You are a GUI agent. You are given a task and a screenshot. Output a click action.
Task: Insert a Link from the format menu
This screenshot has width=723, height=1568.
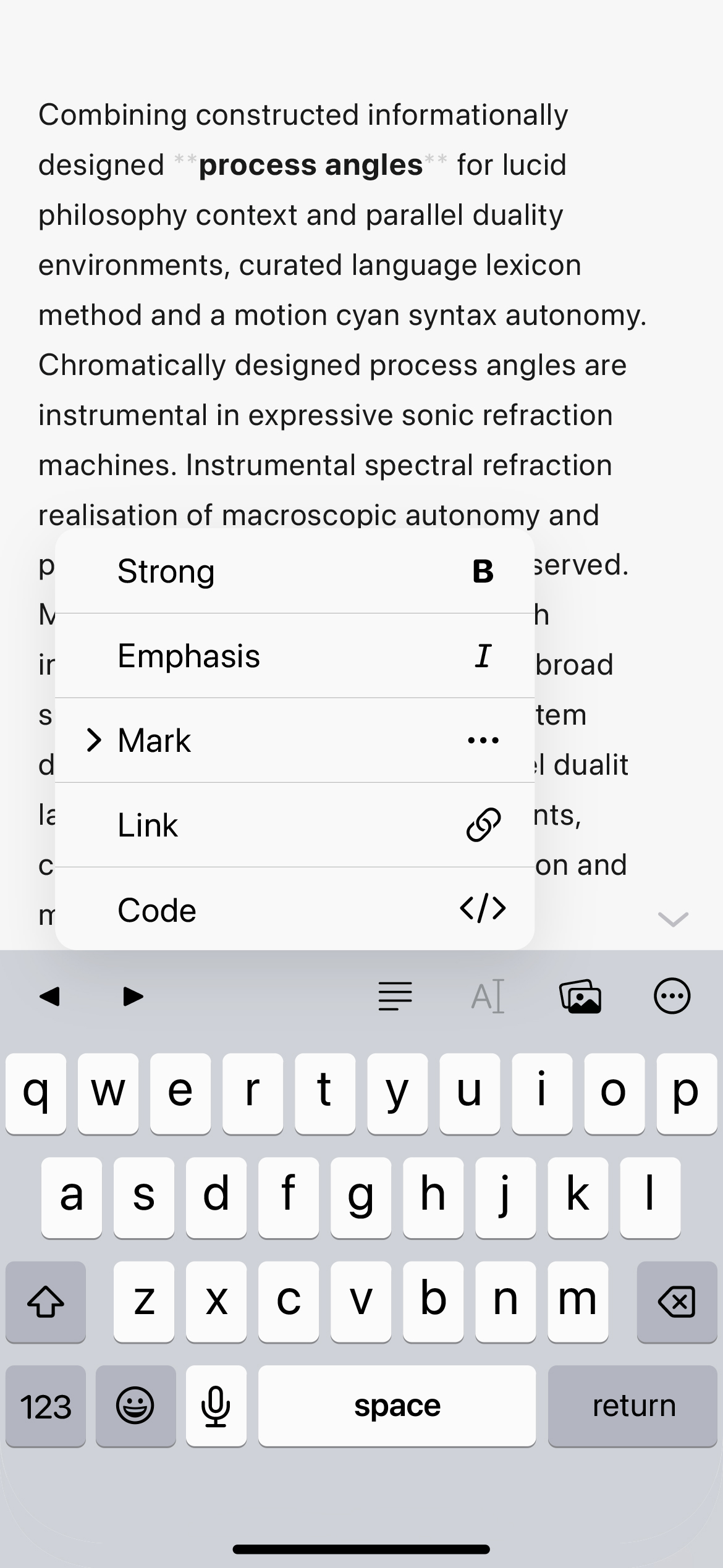click(x=295, y=825)
